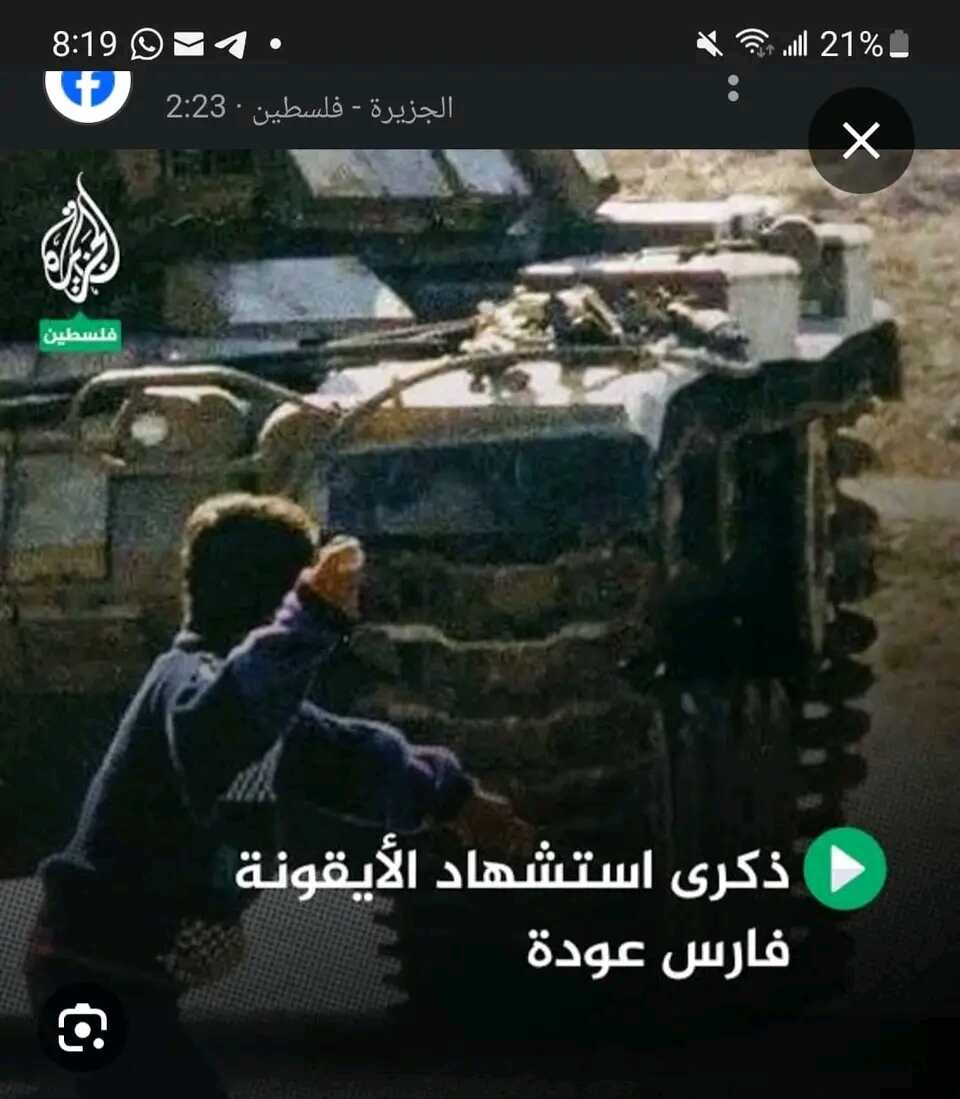Close the image viewer with the X
960x1099 pixels.
coord(860,141)
